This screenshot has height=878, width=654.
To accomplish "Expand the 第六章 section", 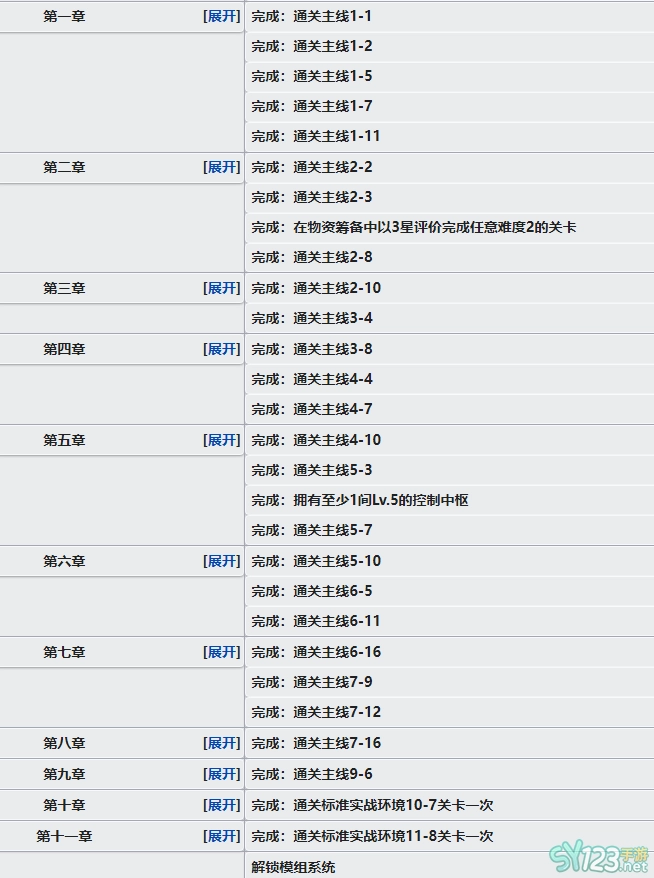I will point(222,561).
